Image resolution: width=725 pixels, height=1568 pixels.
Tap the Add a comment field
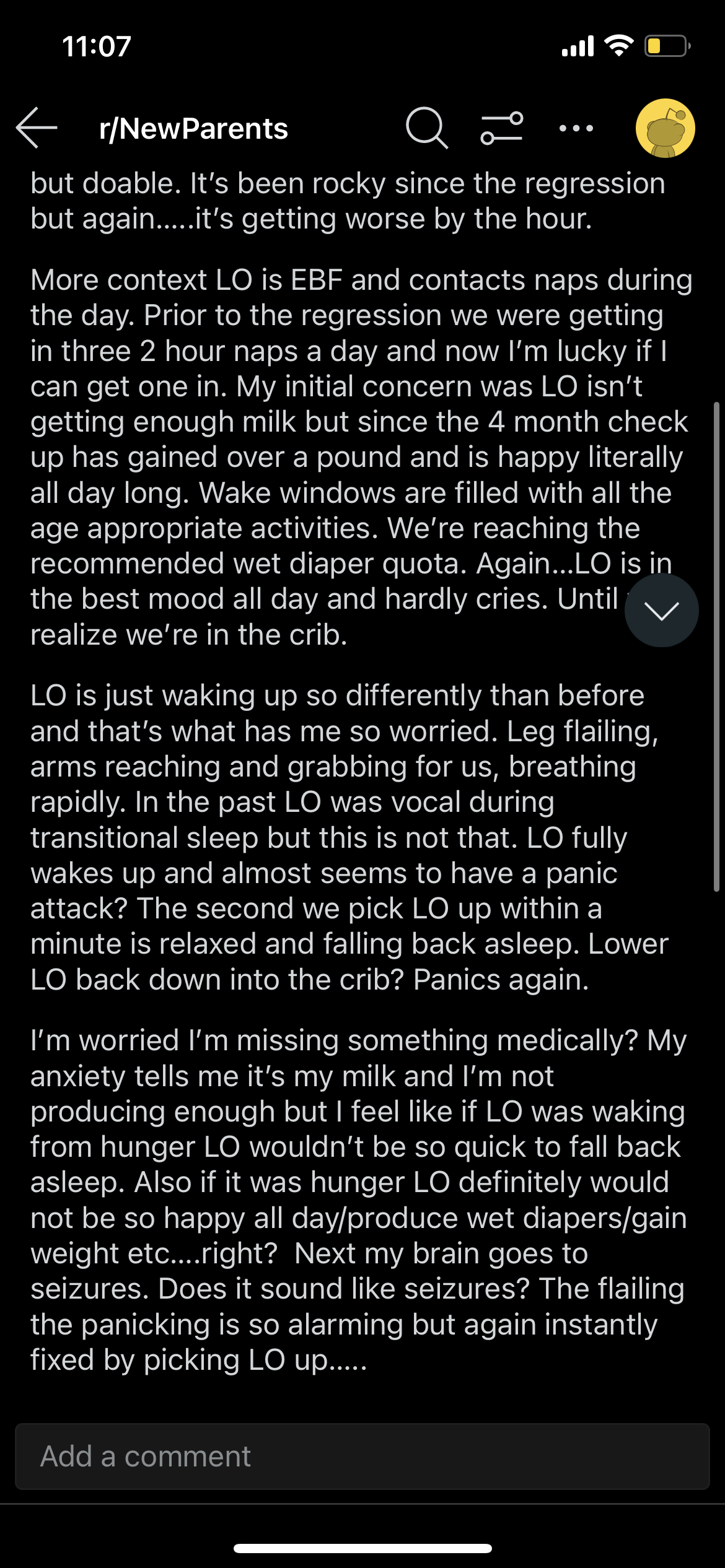362,1457
